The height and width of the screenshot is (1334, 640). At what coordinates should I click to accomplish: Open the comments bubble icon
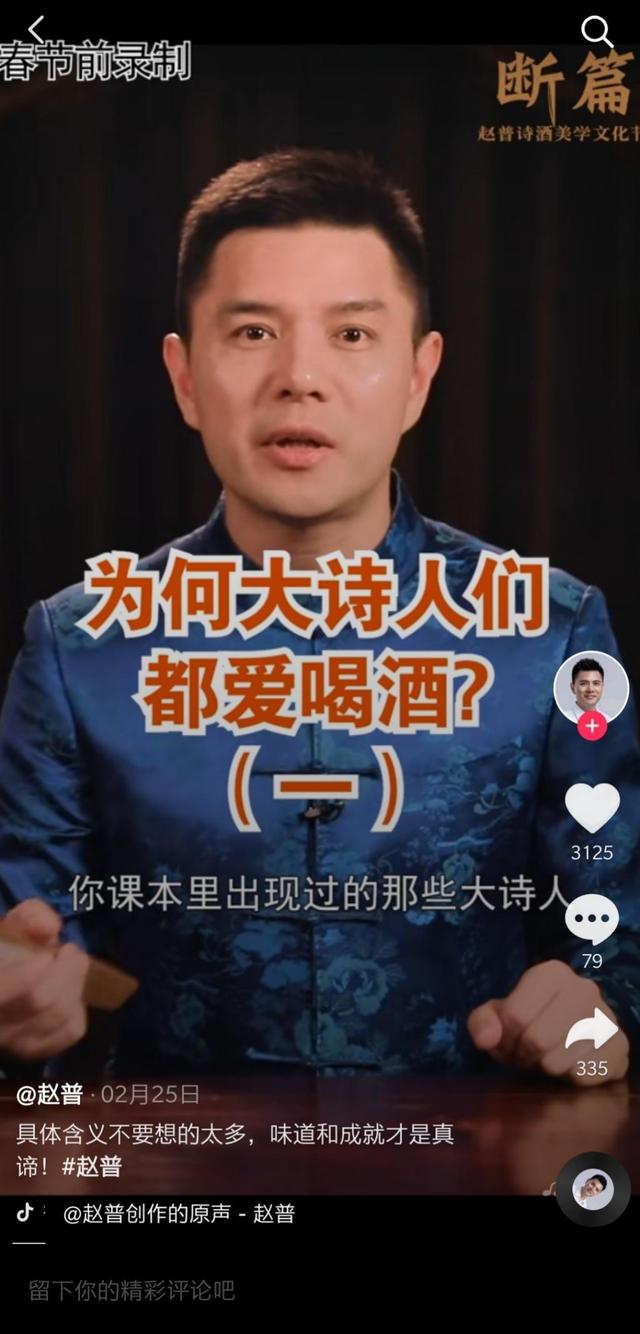(x=592, y=919)
